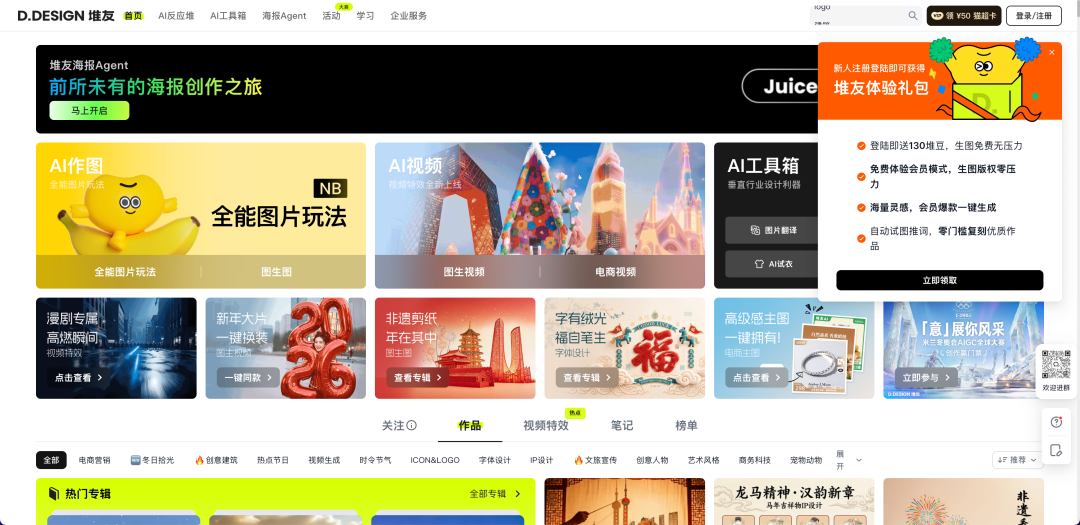Switch to the 榜单 tab

pos(686,425)
